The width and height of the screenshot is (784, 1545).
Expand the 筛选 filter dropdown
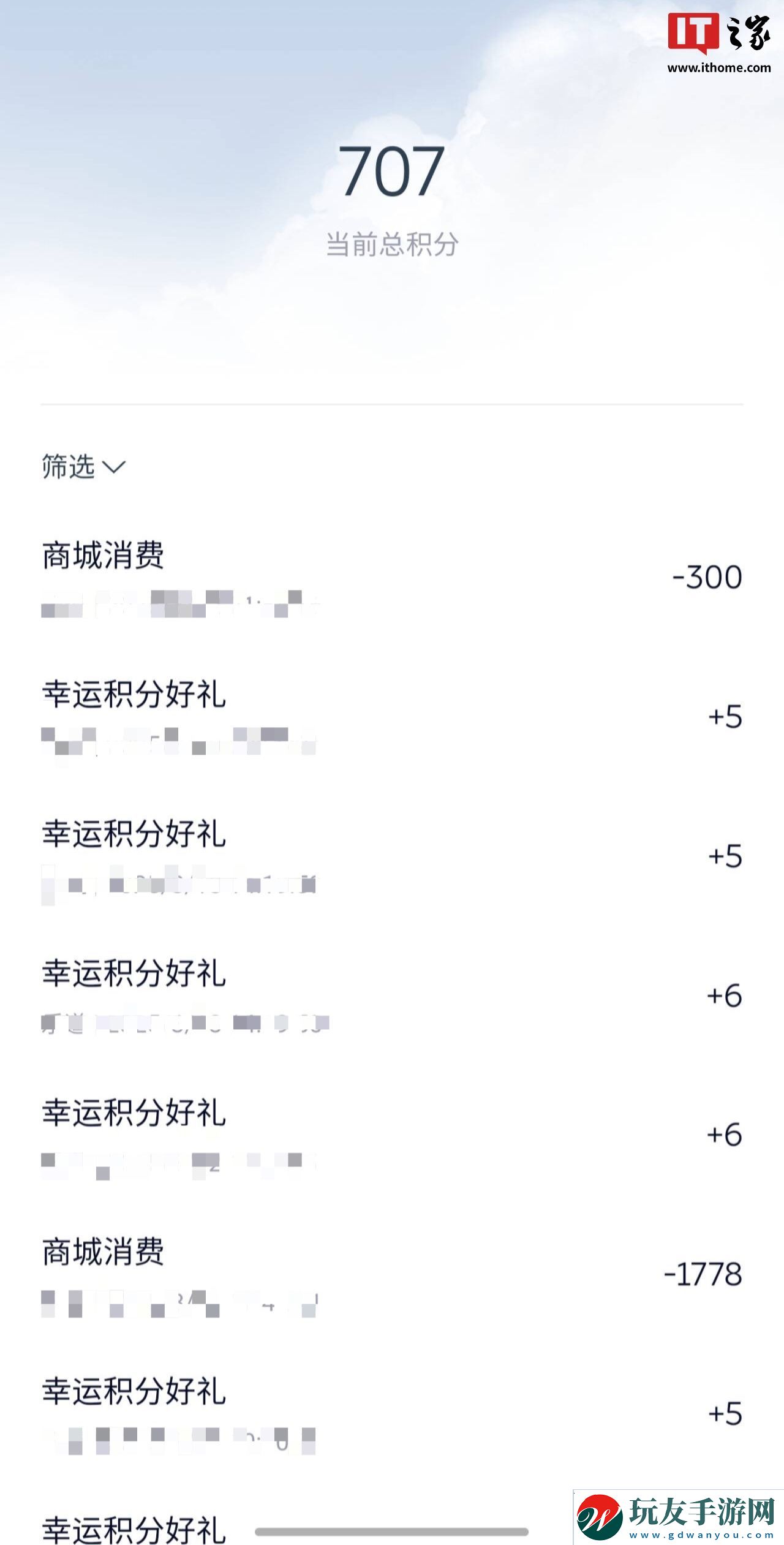pos(83,467)
